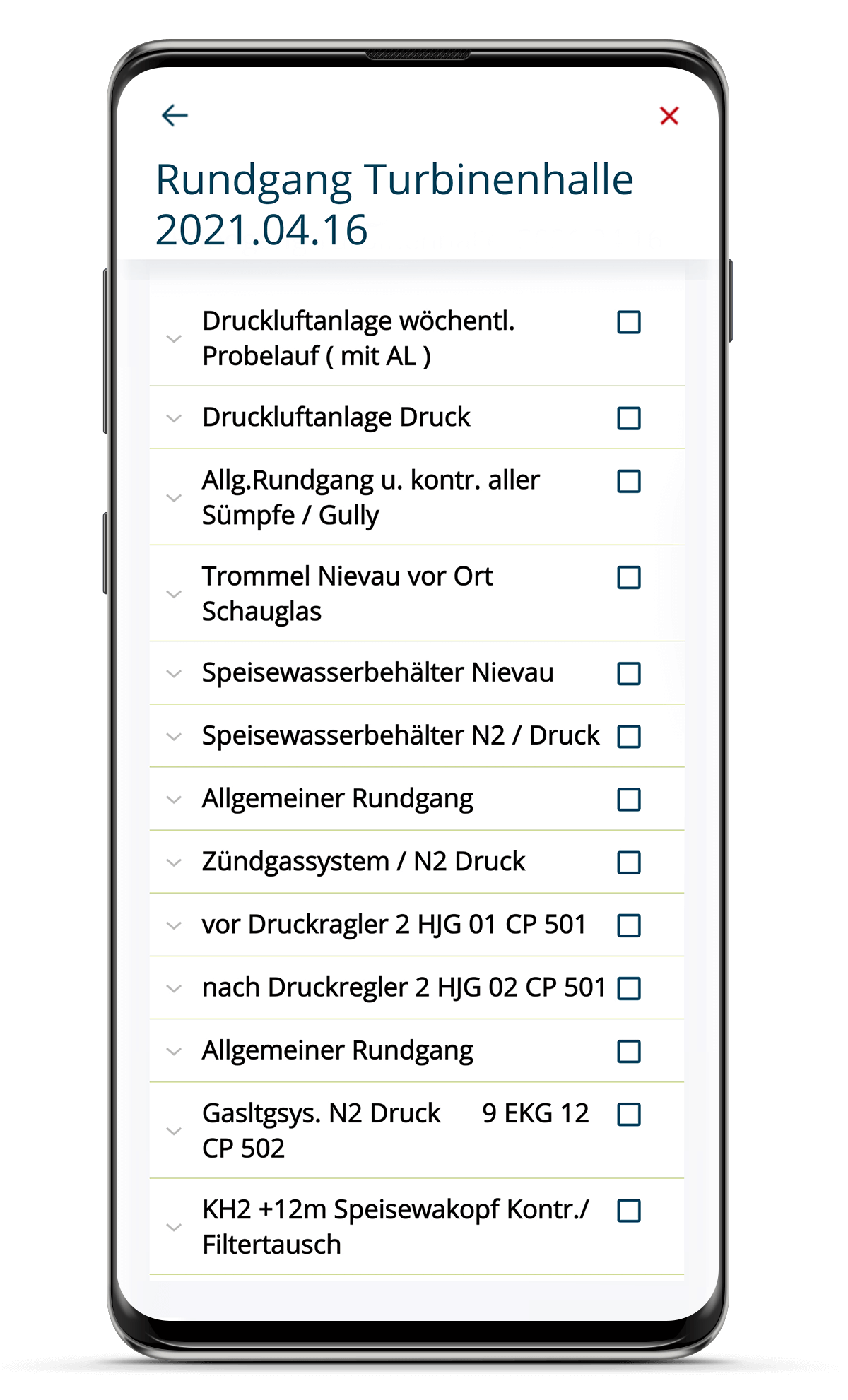Image resolution: width=848 pixels, height=1400 pixels.
Task: Expand the Druckluftanlage Druck item
Action: click(174, 418)
